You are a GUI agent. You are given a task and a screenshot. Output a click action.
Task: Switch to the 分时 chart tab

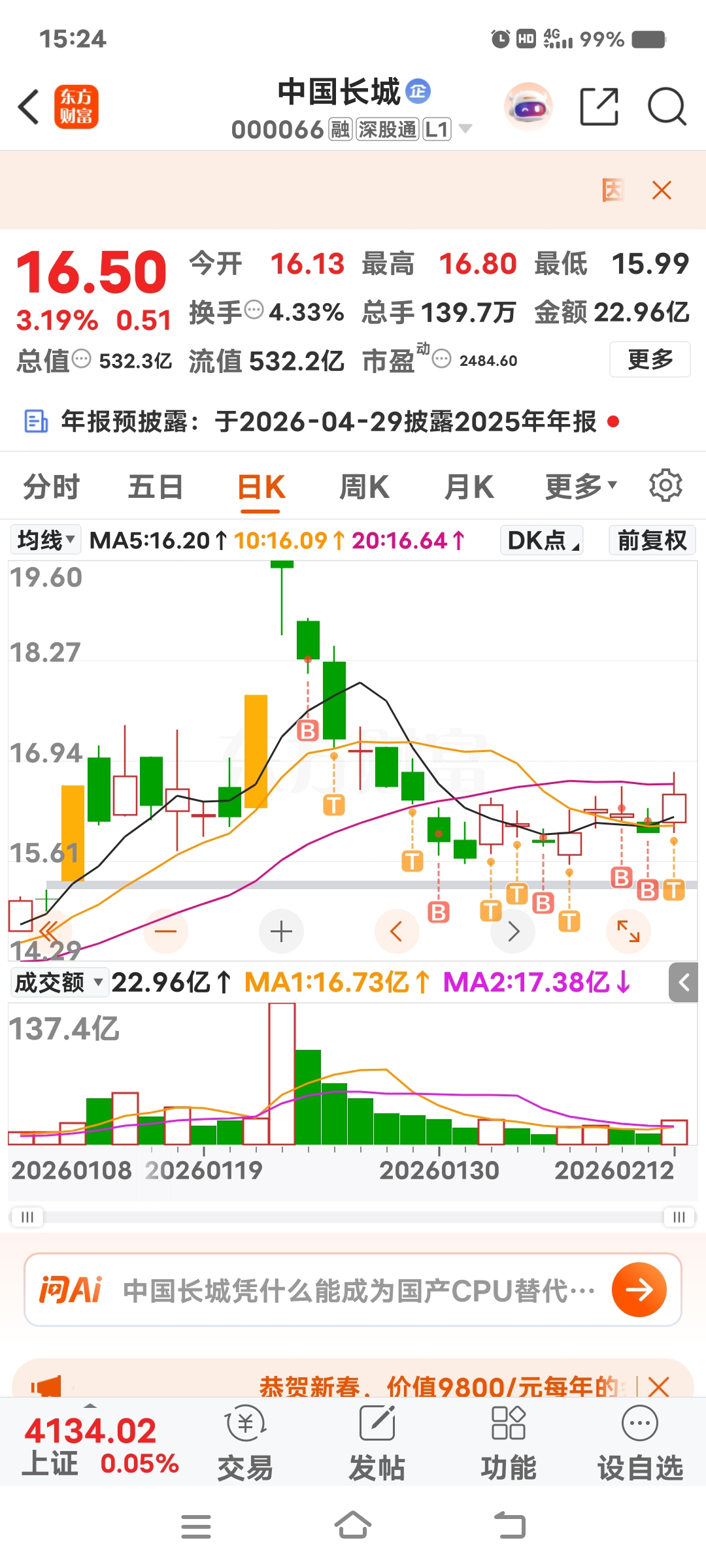pyautogui.click(x=51, y=487)
